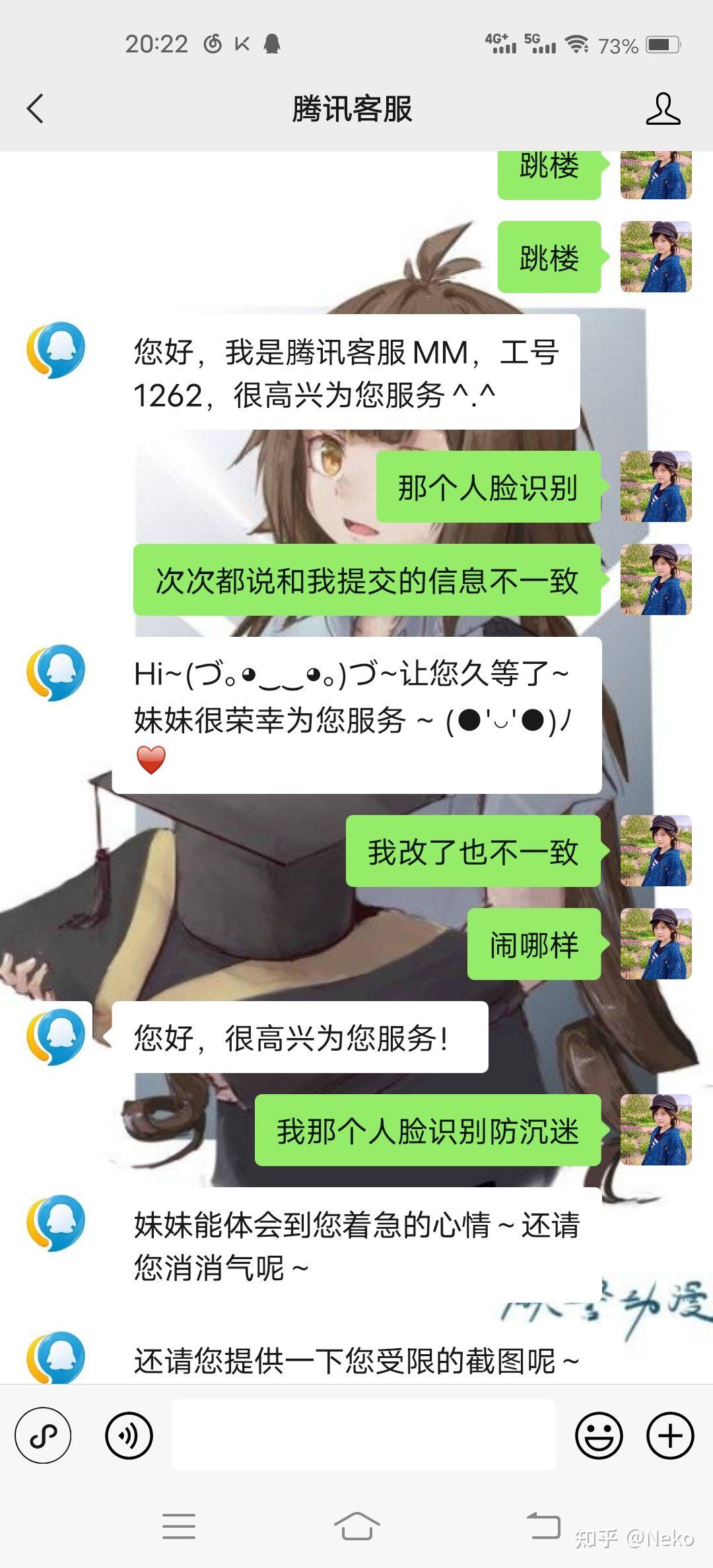713x1568 pixels.
Task: Open the system recent apps menu
Action: 179,1526
